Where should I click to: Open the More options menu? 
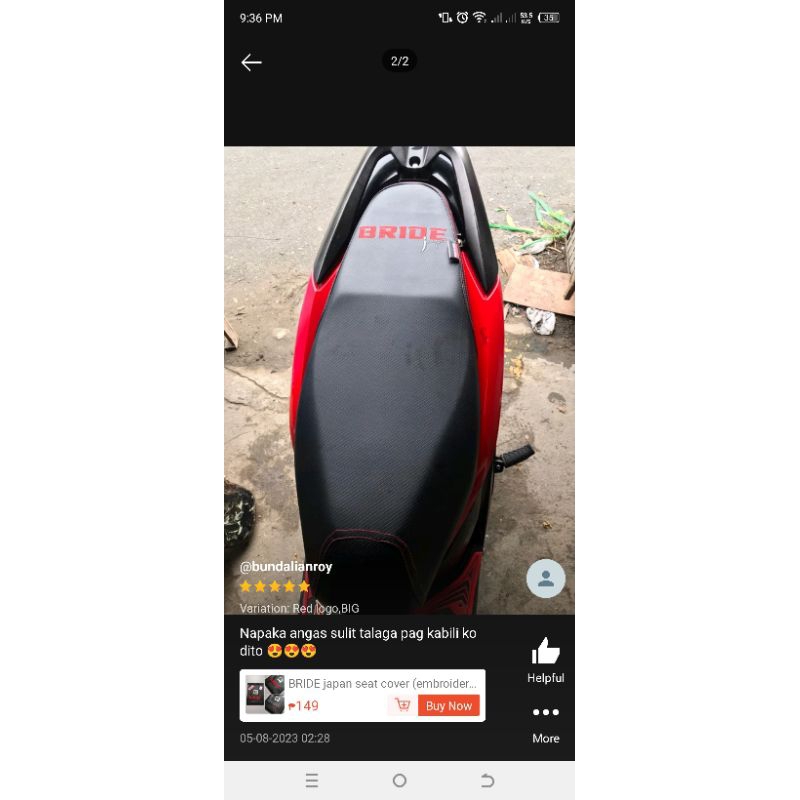546,713
